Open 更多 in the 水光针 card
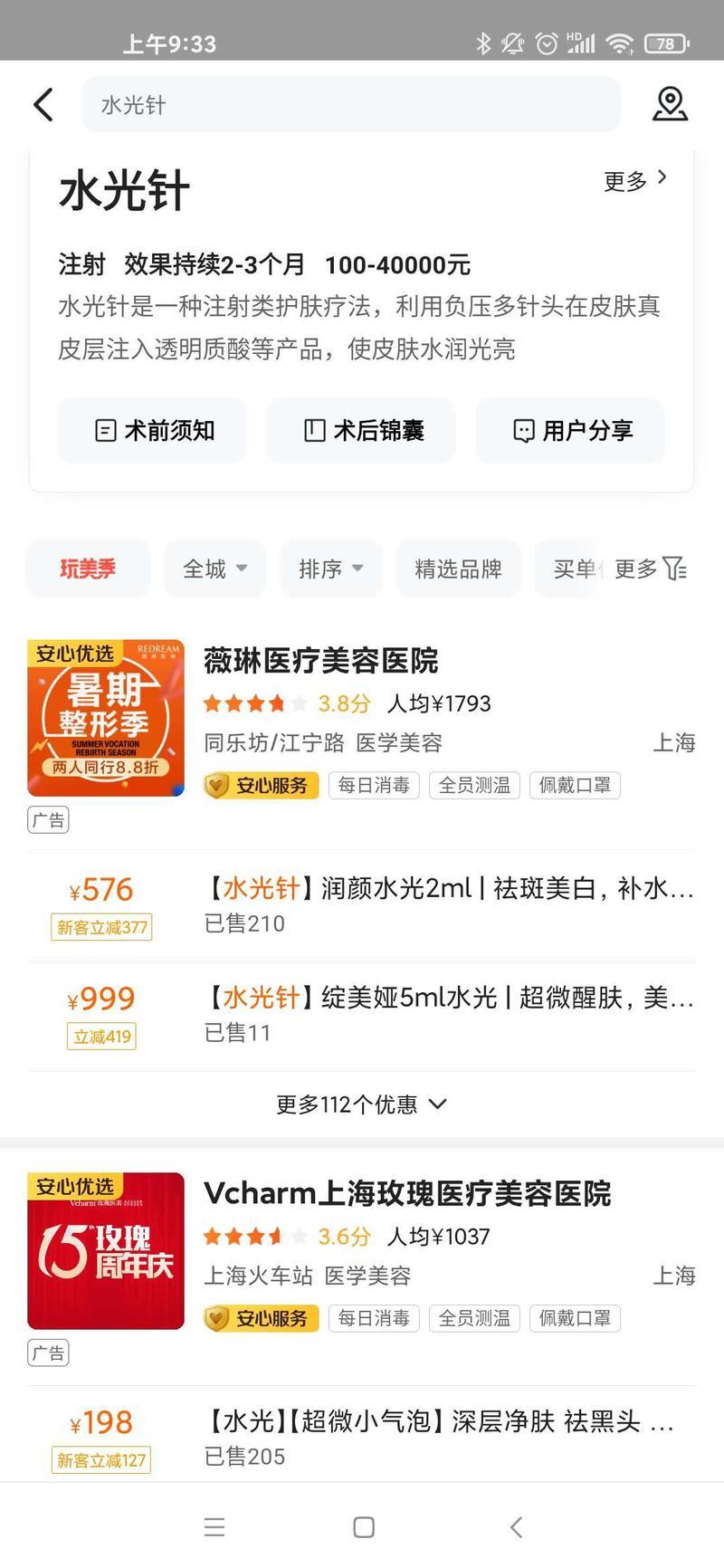 point(635,180)
